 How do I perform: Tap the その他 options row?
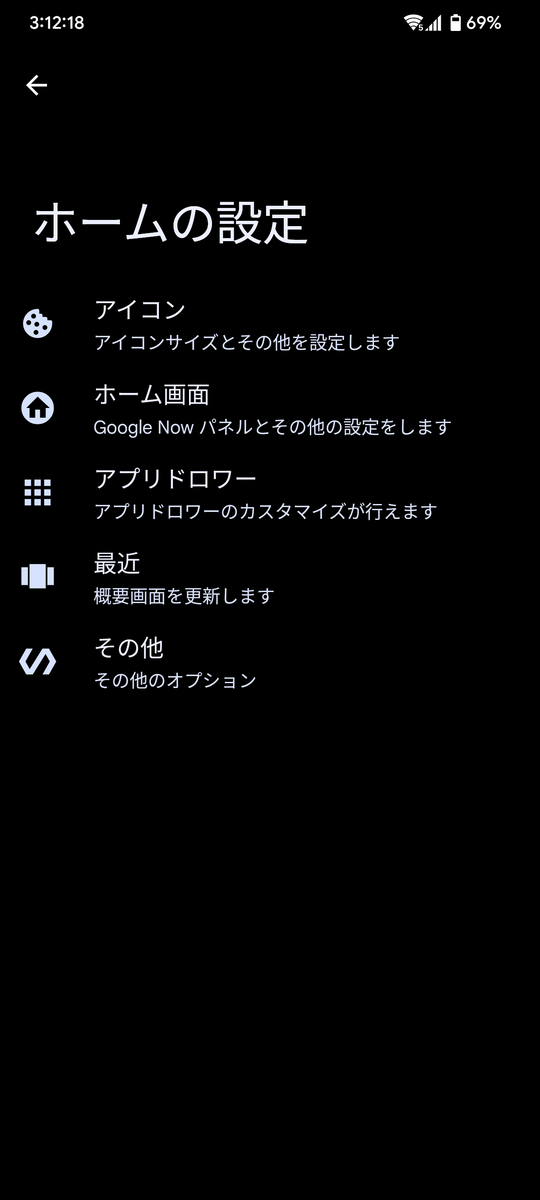click(x=270, y=661)
